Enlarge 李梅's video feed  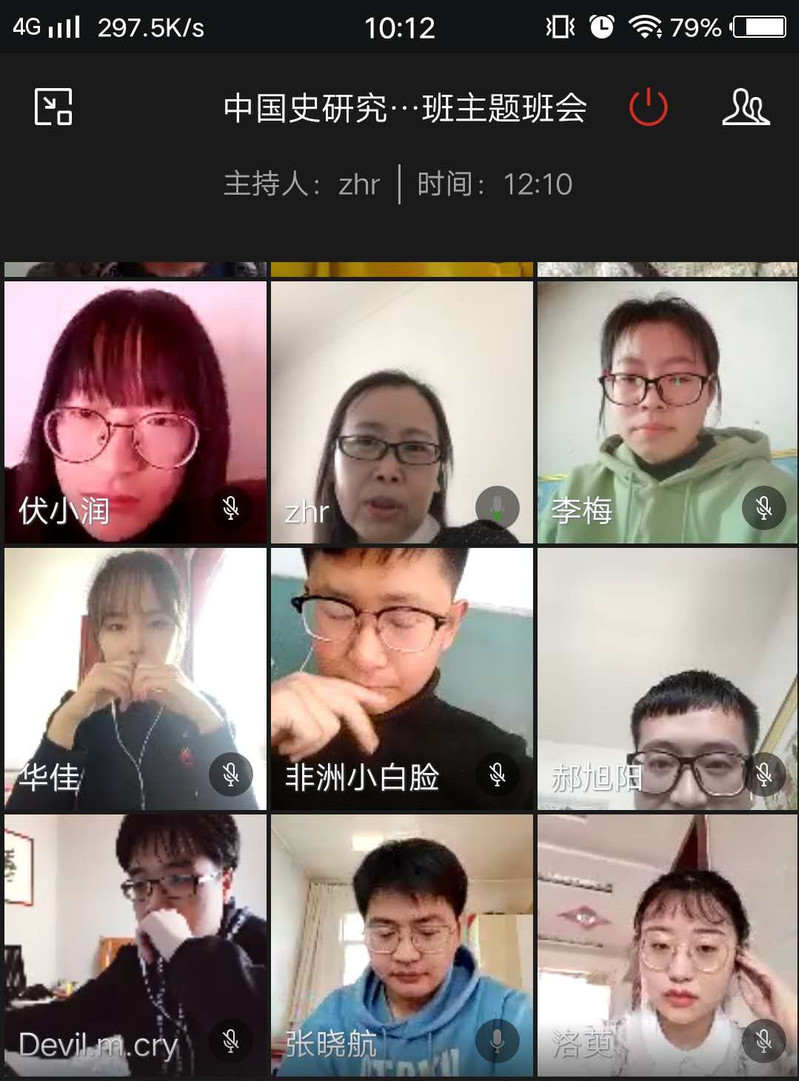(x=667, y=412)
